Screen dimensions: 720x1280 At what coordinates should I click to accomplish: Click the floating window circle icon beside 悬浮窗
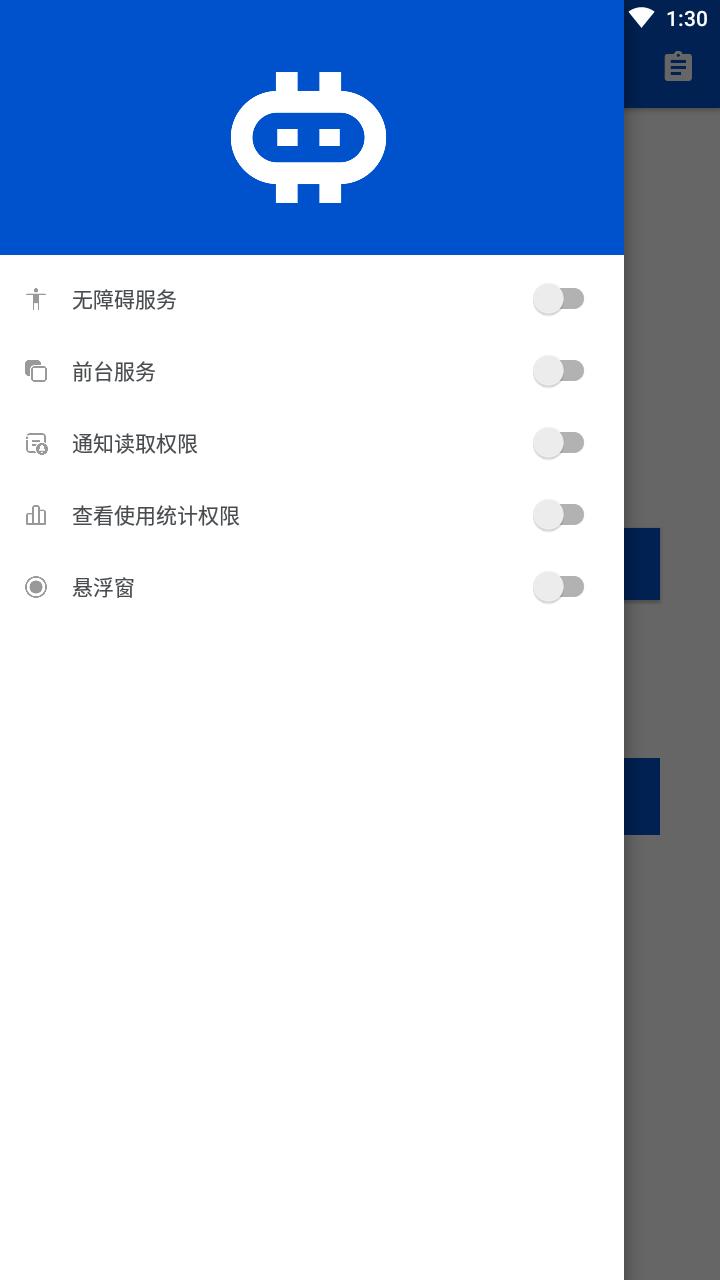36,587
